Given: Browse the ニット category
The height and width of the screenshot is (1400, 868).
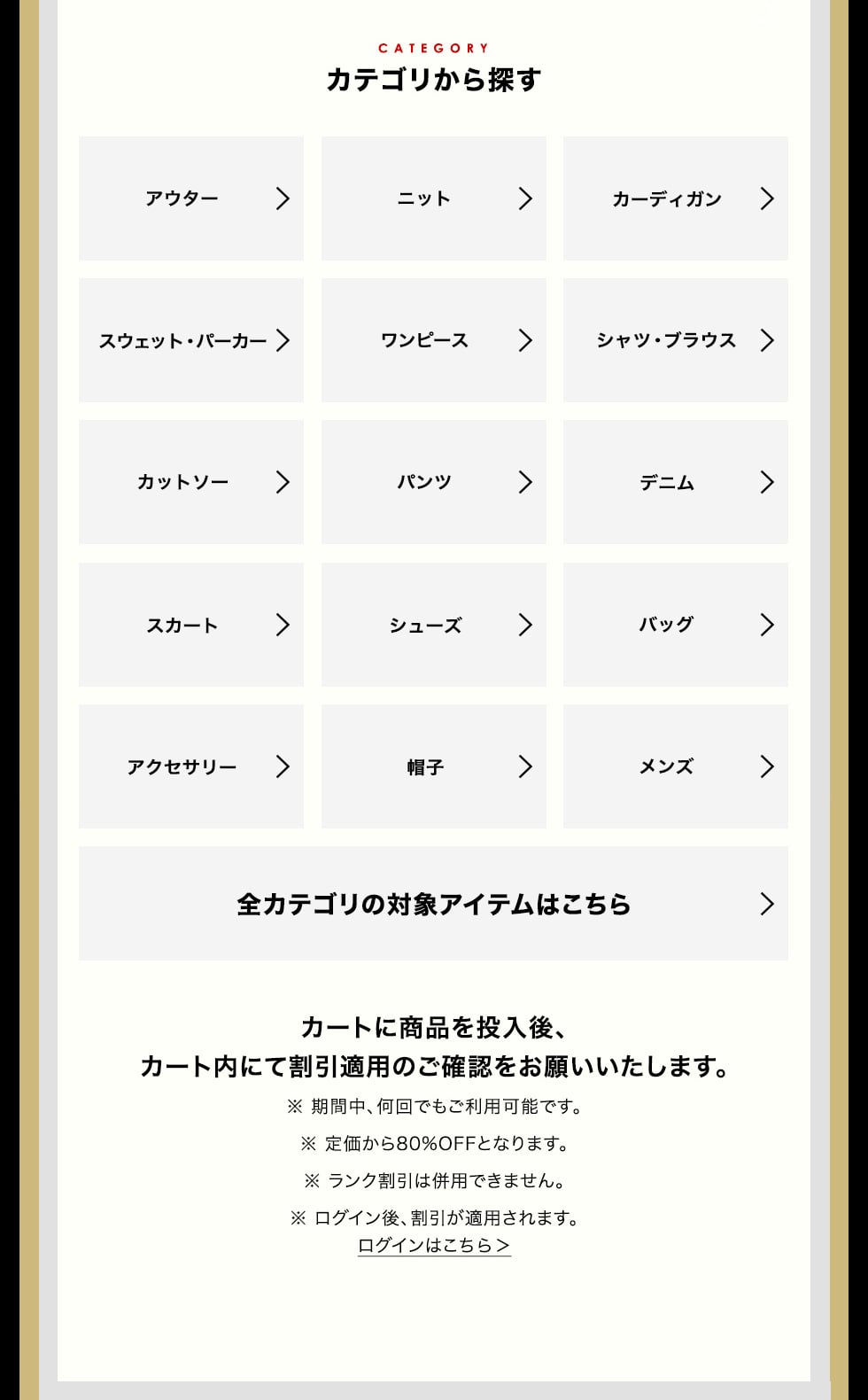Looking at the screenshot, I should point(433,198).
